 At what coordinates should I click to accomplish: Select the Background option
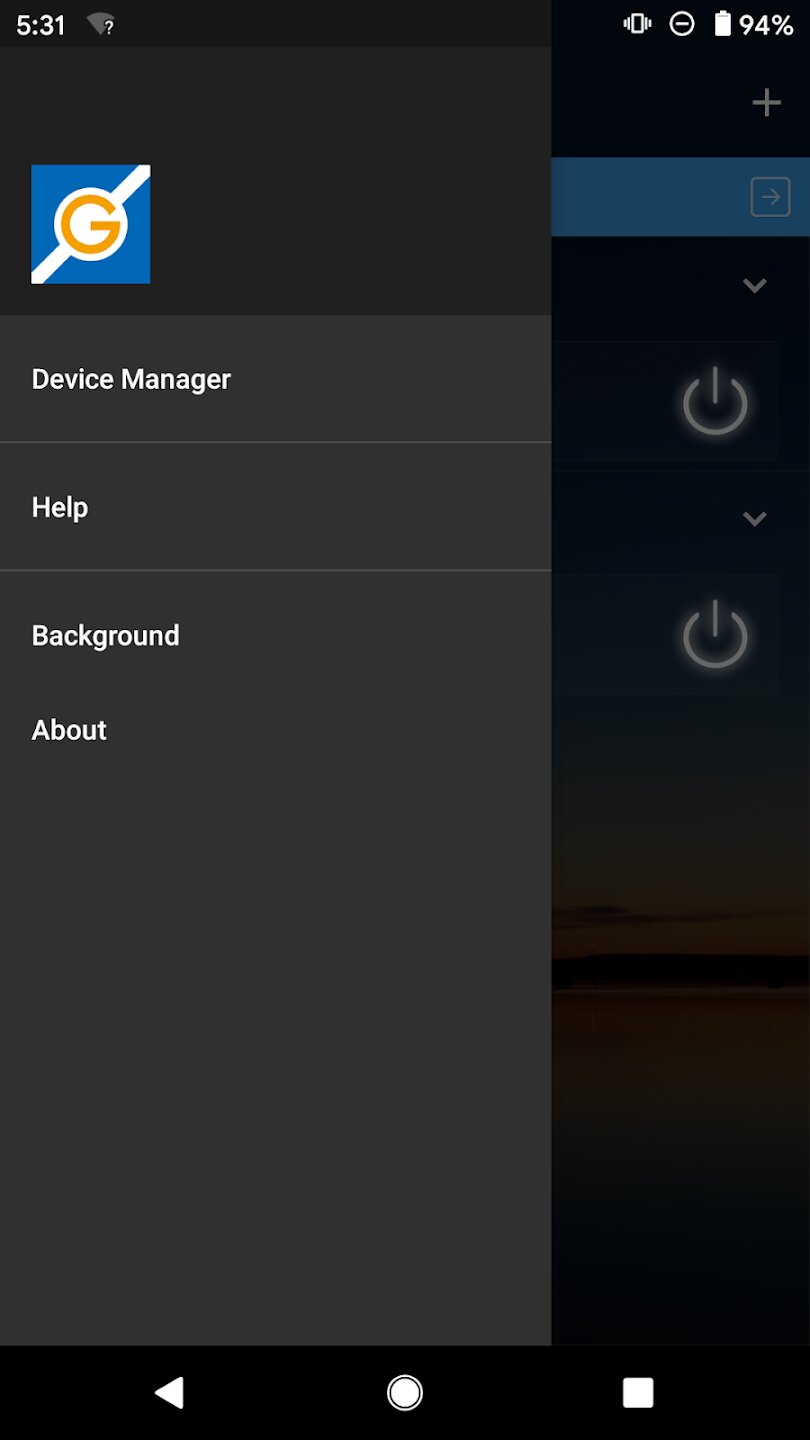(275, 636)
